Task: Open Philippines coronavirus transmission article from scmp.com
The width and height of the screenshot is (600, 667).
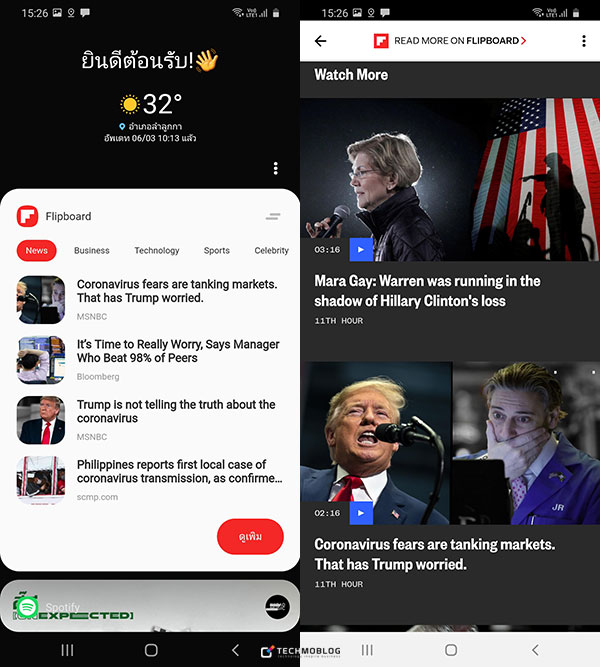Action: pyautogui.click(x=177, y=471)
